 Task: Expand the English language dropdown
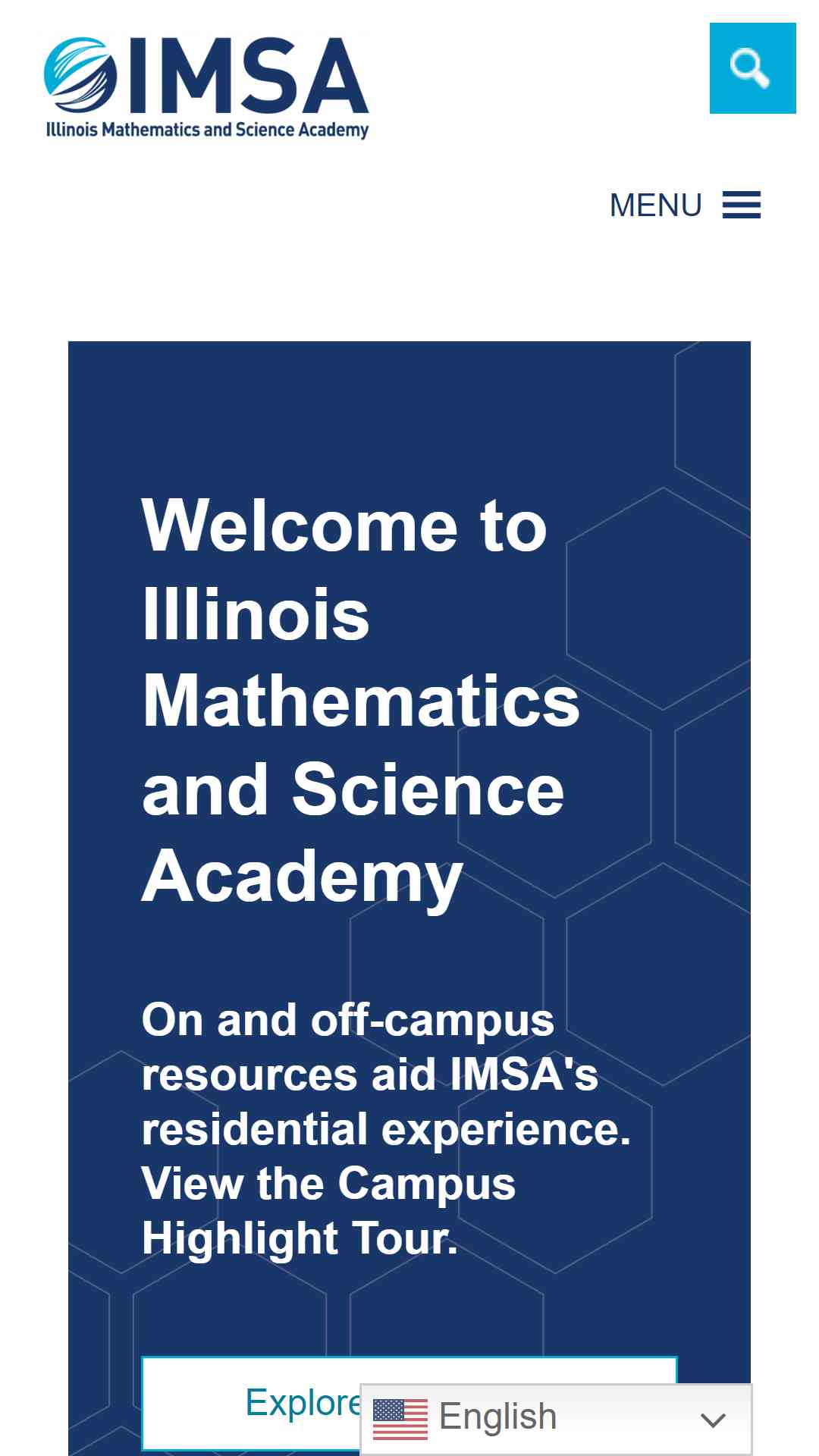pyautogui.click(x=556, y=1417)
